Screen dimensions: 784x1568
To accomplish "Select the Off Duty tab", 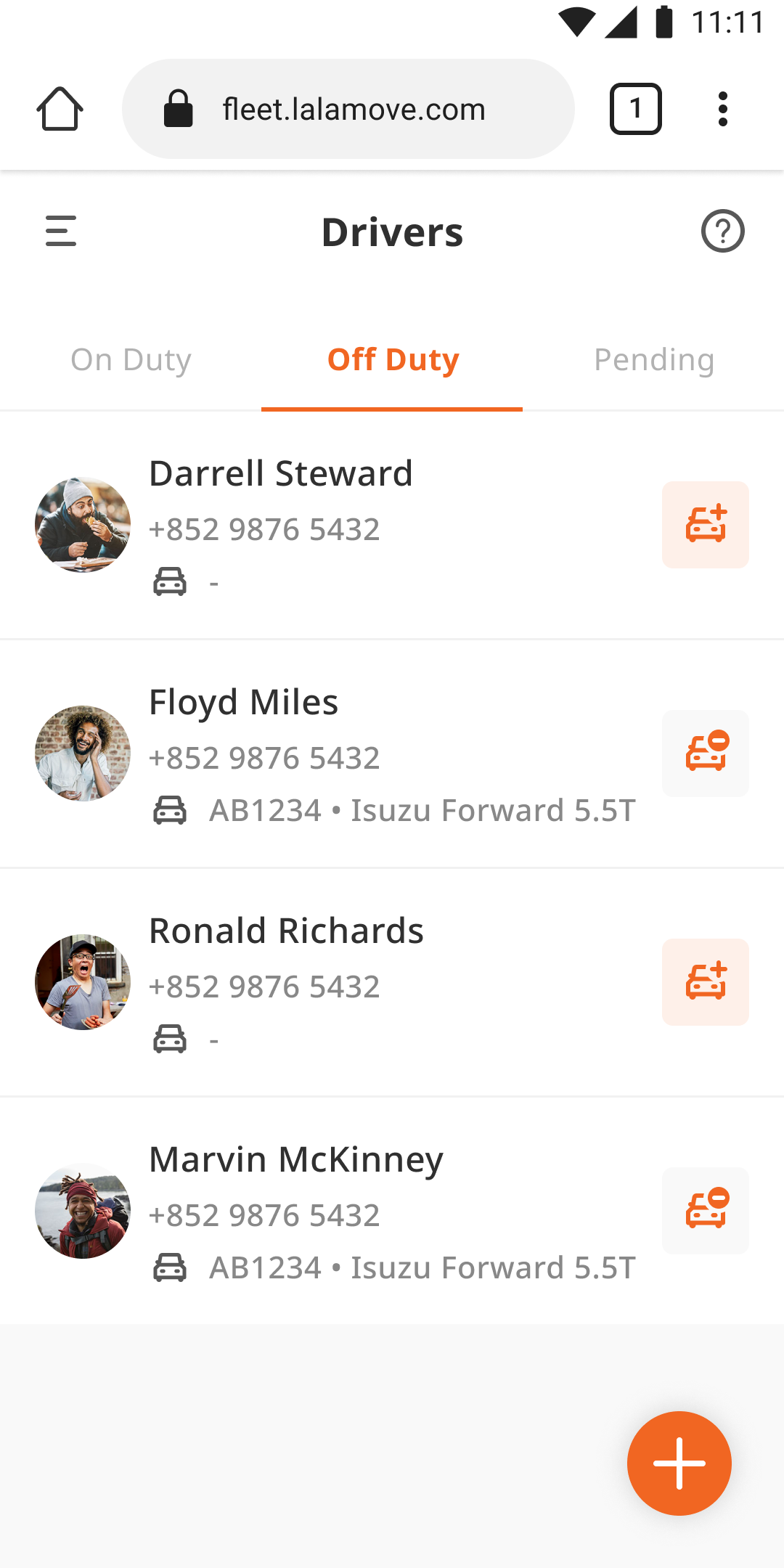I will (393, 360).
